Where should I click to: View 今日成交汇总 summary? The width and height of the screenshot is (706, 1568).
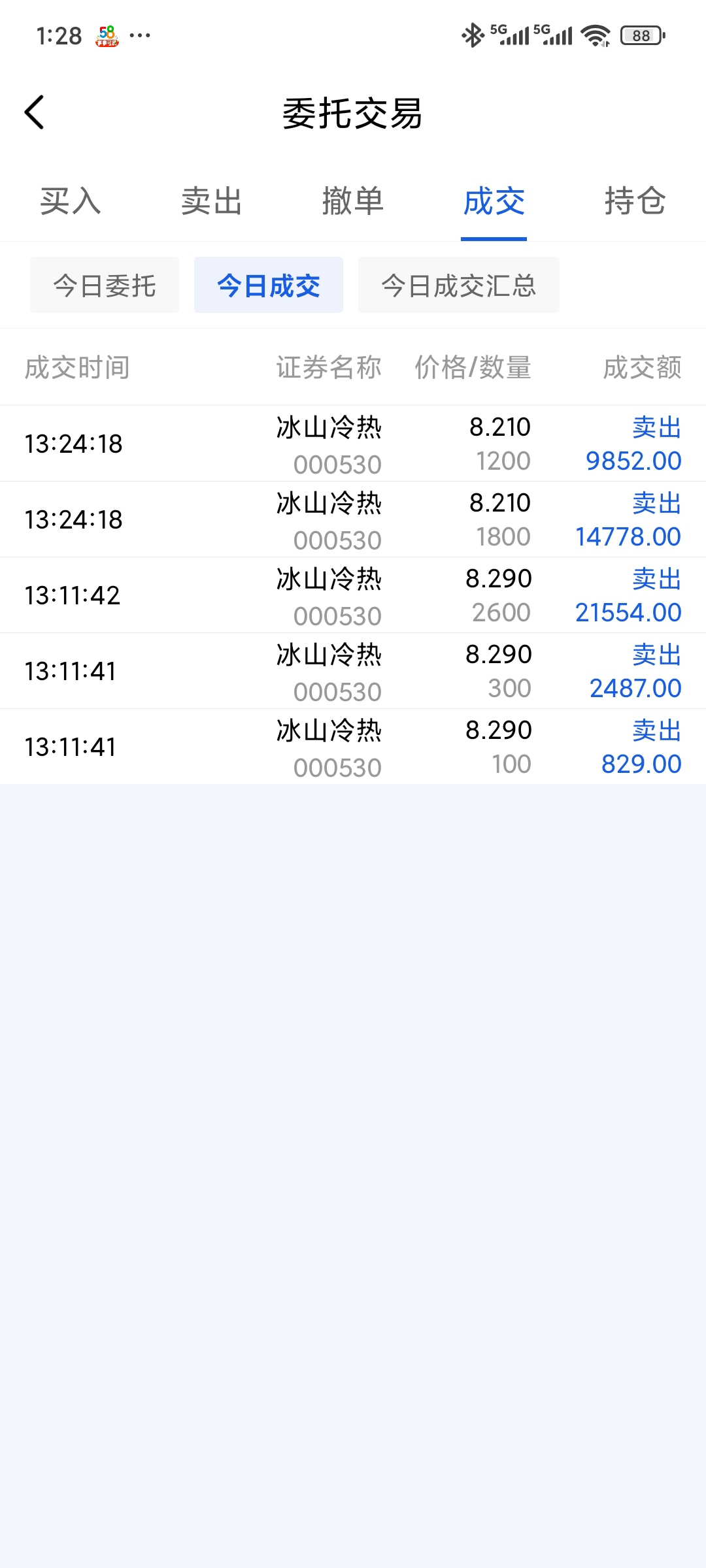pyautogui.click(x=459, y=286)
